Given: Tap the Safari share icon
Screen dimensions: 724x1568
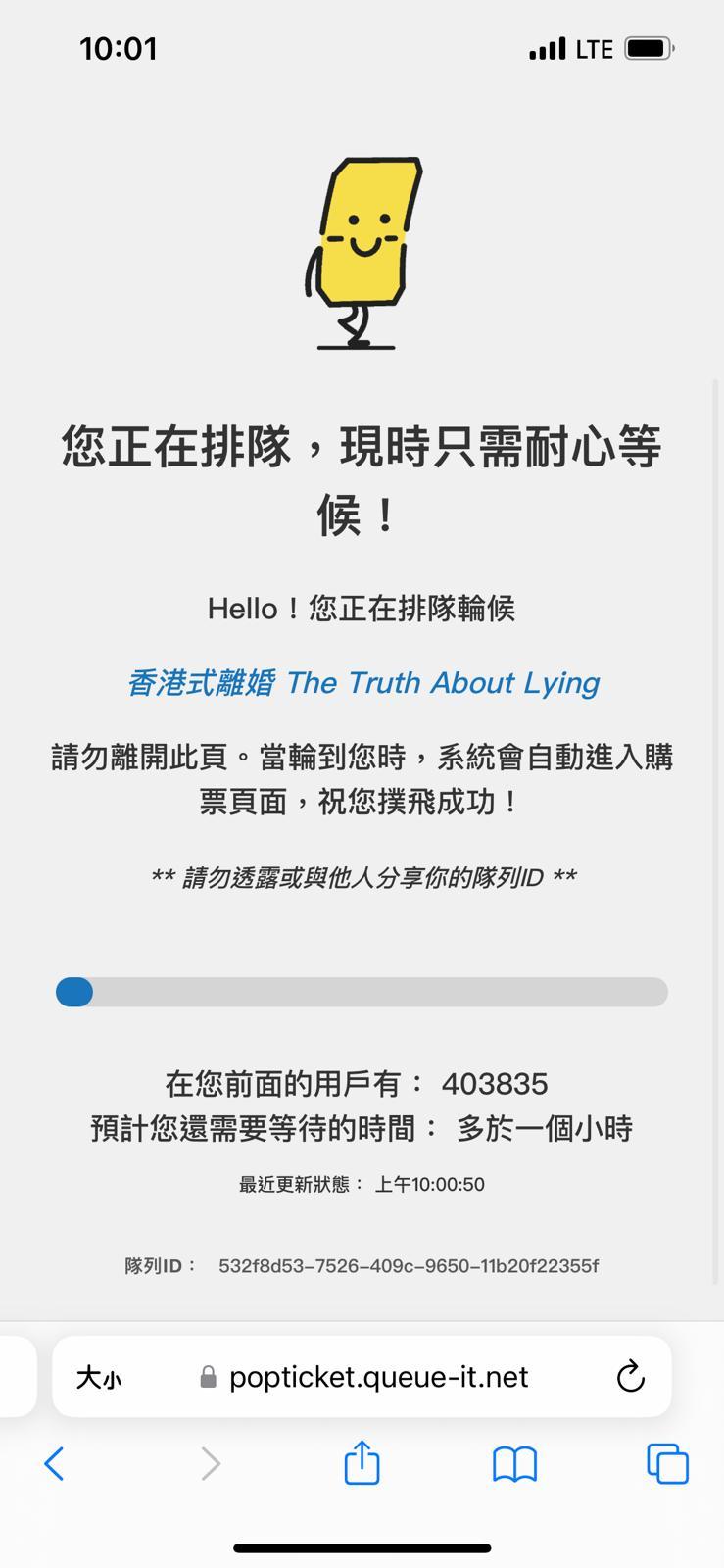Looking at the screenshot, I should [x=362, y=1463].
